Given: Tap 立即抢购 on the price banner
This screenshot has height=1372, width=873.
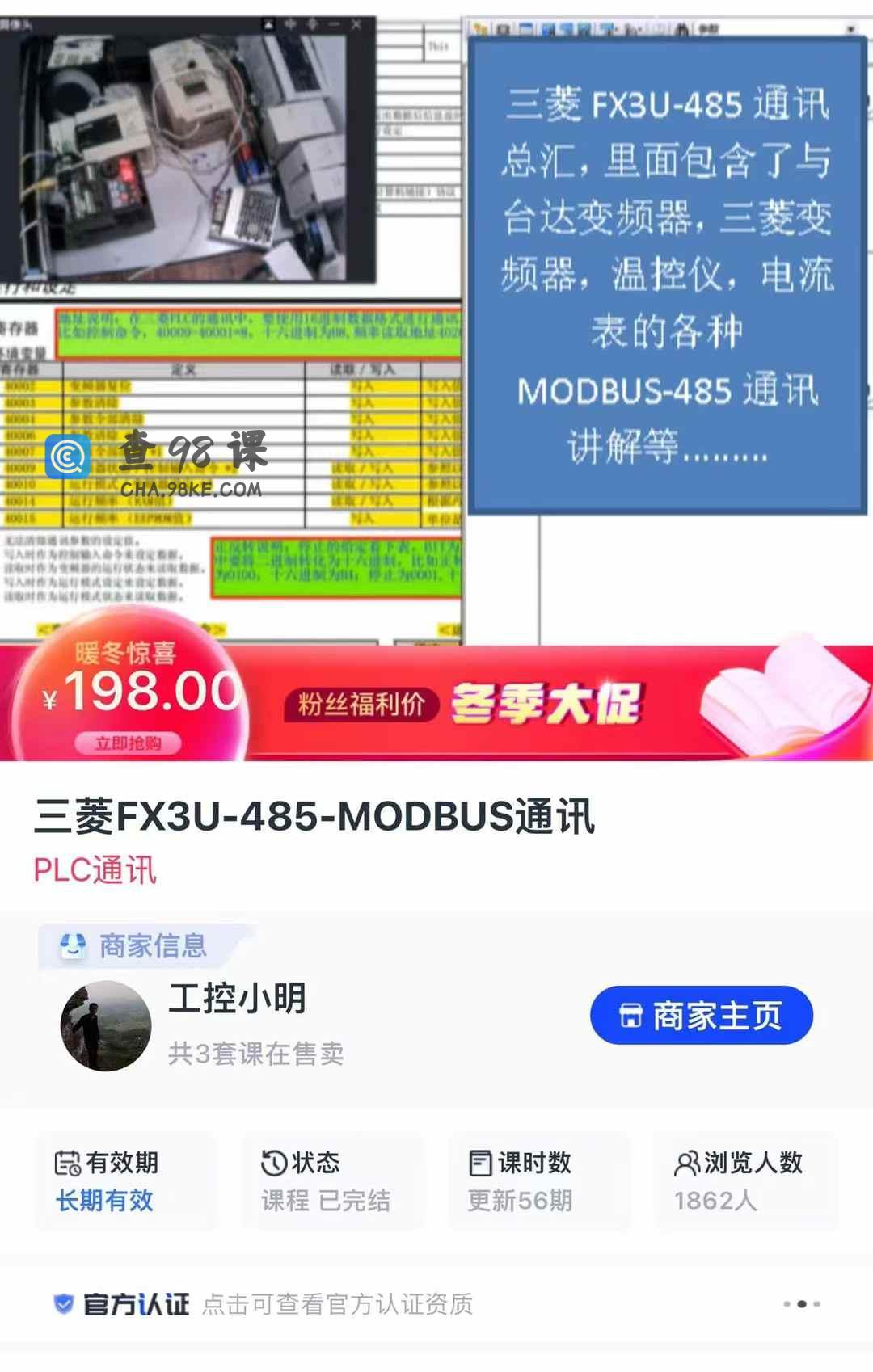Looking at the screenshot, I should pyautogui.click(x=128, y=743).
